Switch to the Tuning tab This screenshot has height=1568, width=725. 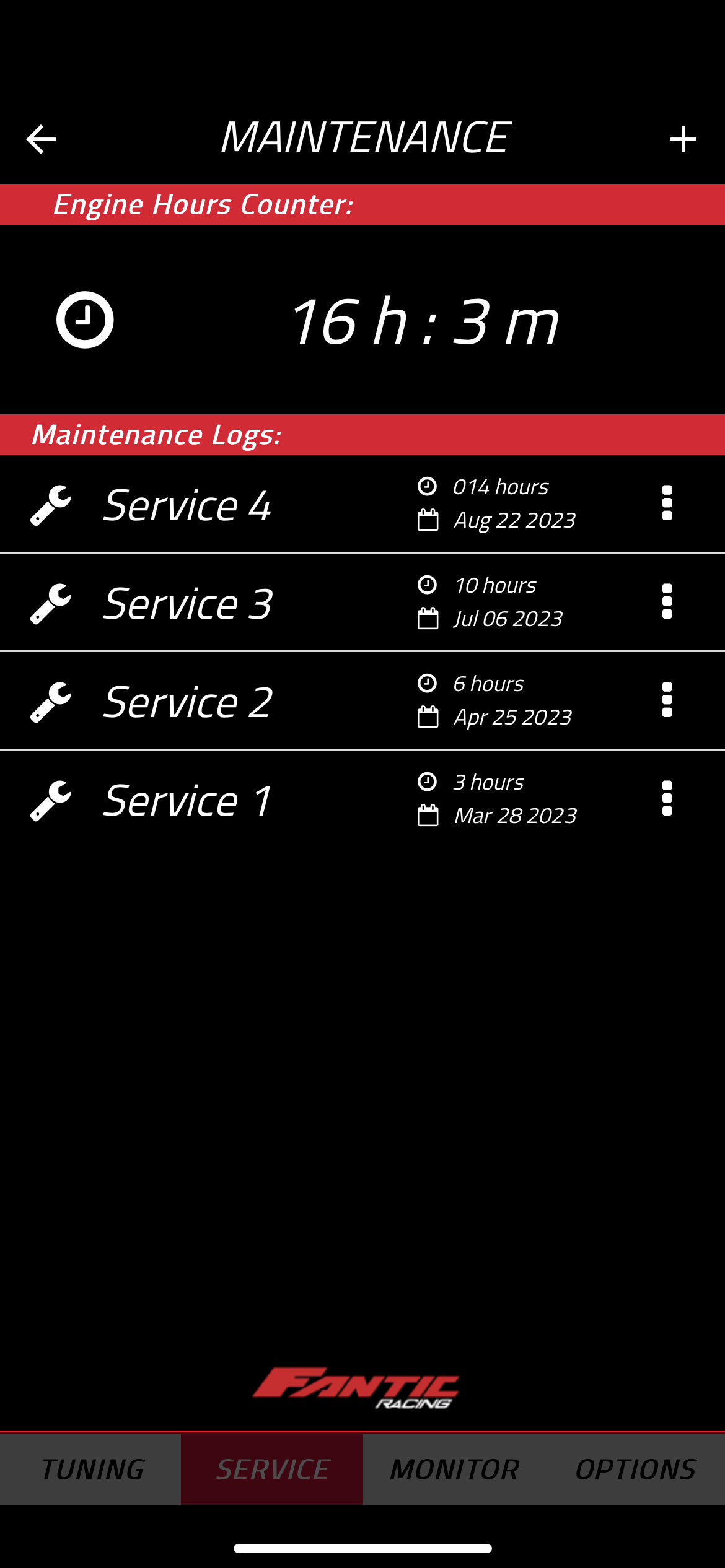(x=90, y=1469)
